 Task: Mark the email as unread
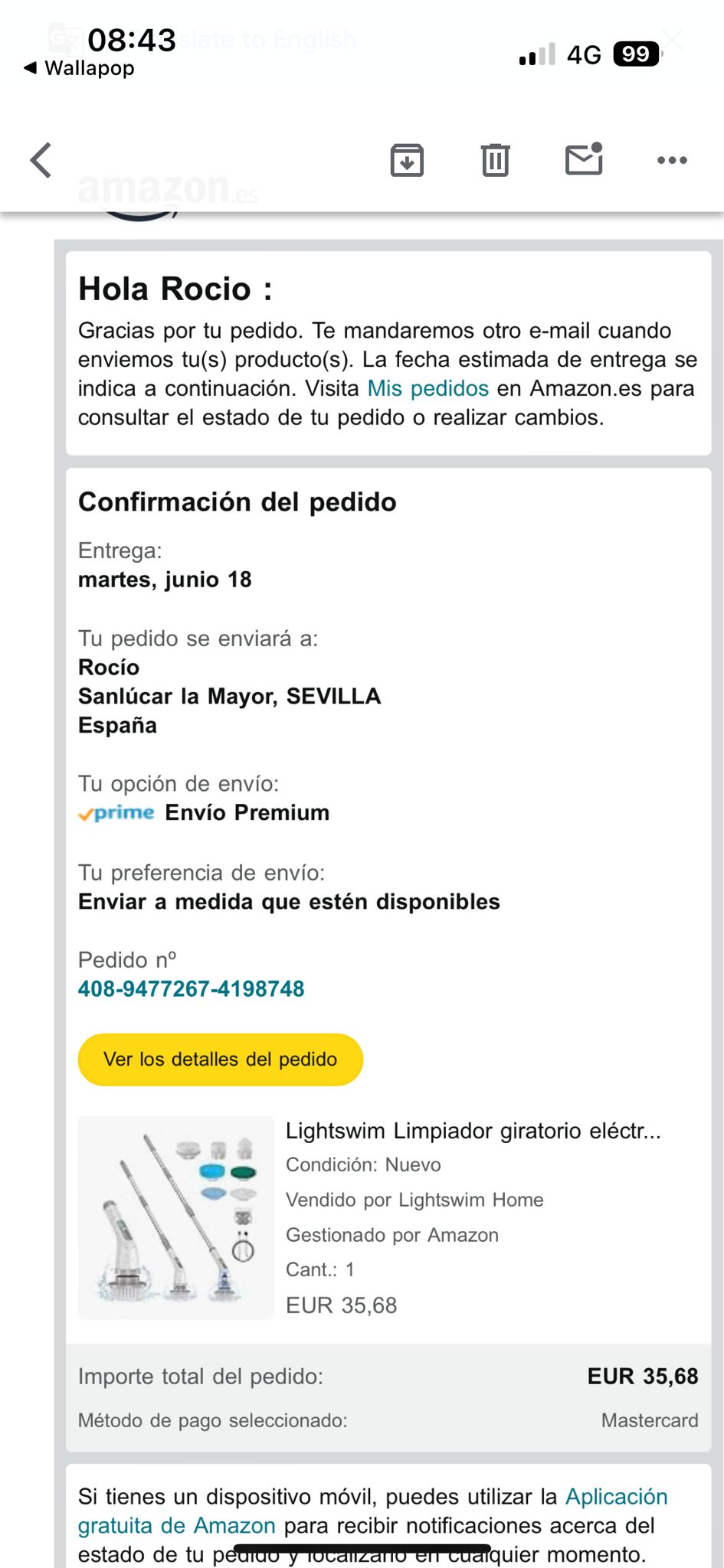[x=584, y=159]
